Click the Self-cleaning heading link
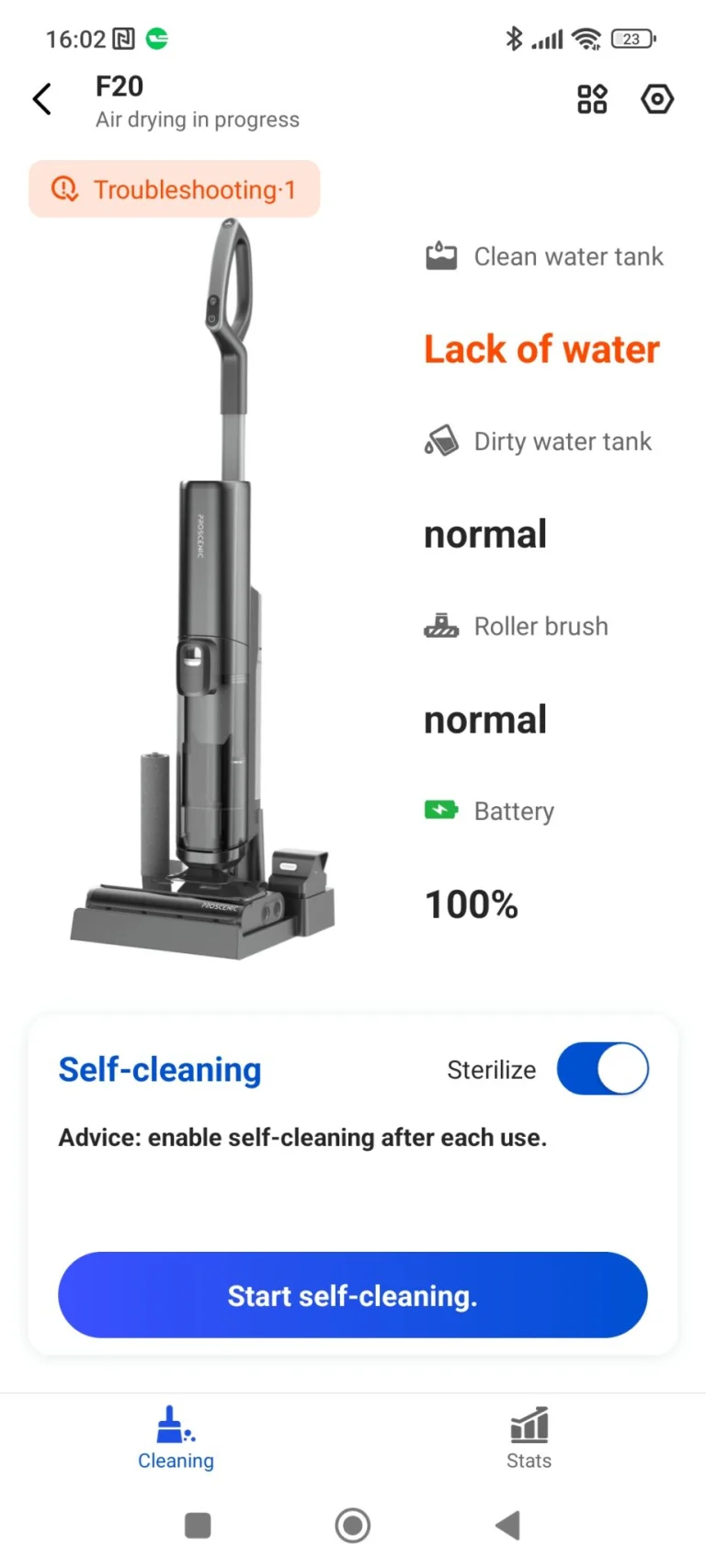 click(x=159, y=1069)
